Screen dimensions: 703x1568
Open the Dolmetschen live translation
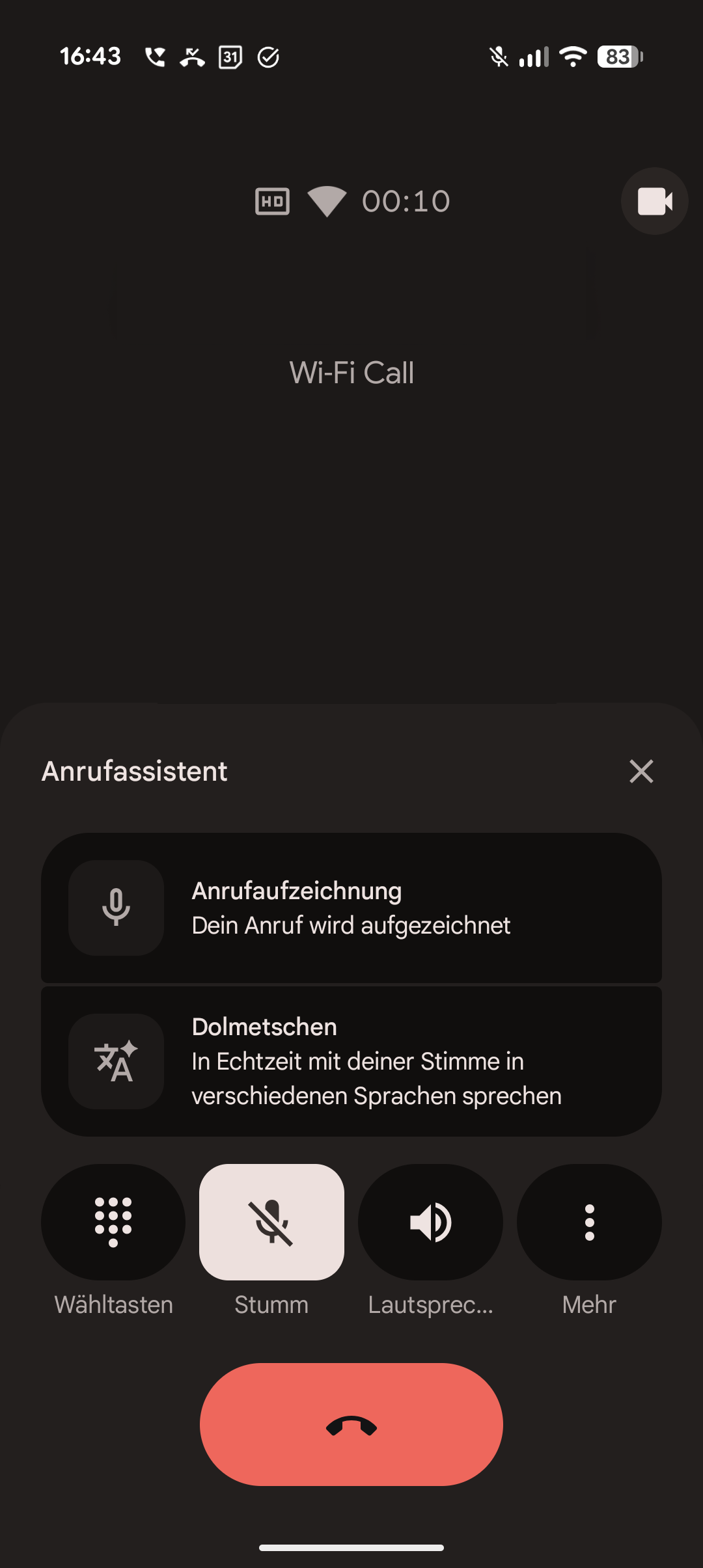tap(351, 1061)
